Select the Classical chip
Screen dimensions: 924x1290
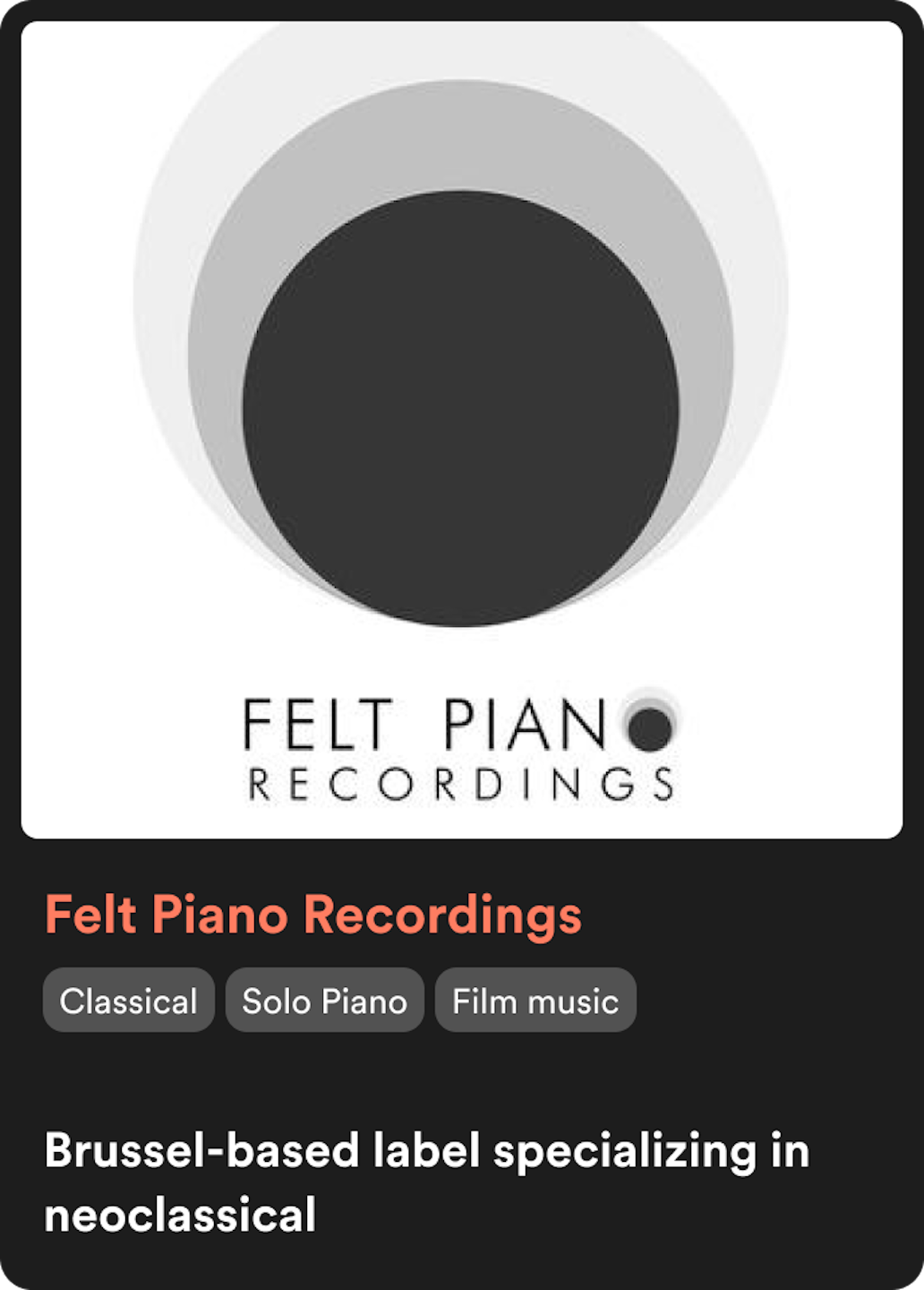point(128,1001)
